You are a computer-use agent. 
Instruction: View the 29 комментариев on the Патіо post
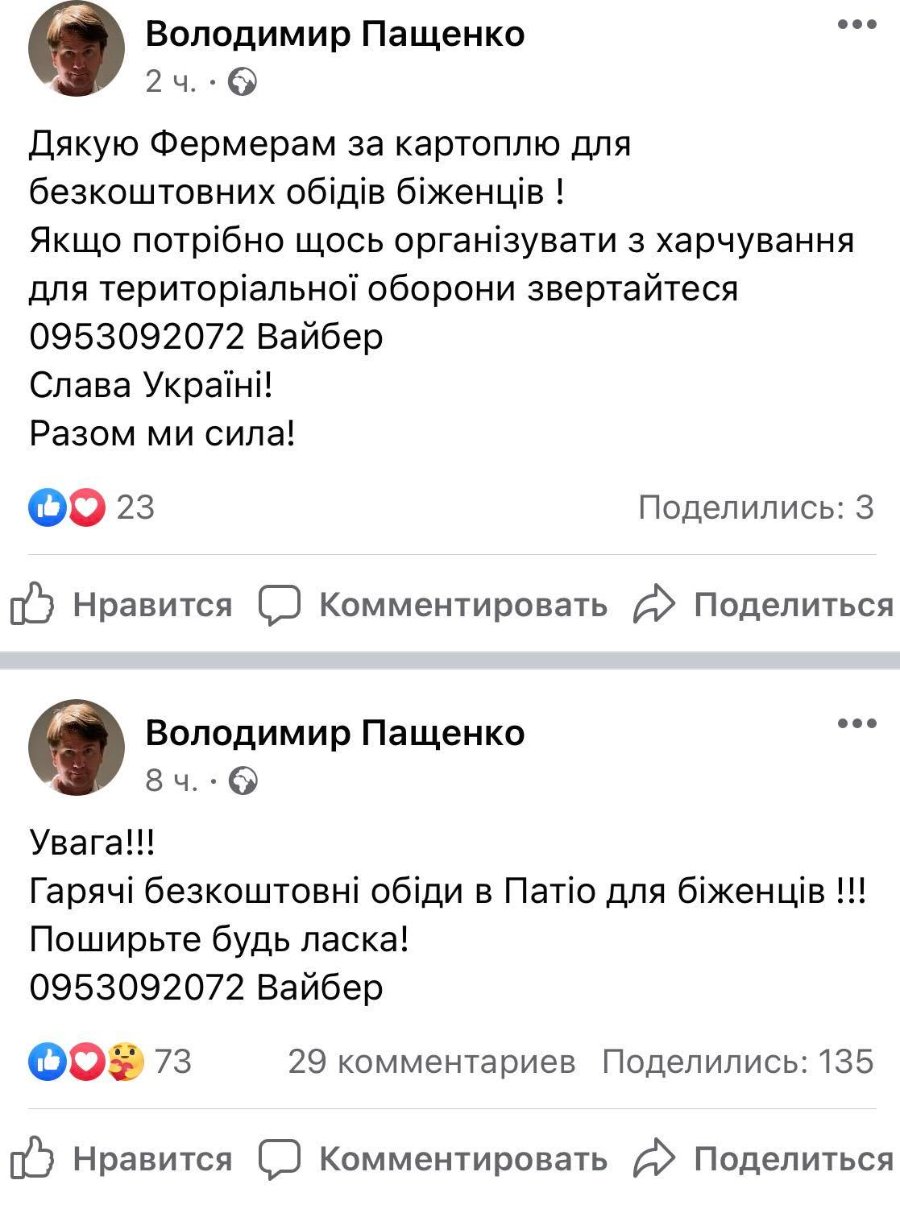431,1061
